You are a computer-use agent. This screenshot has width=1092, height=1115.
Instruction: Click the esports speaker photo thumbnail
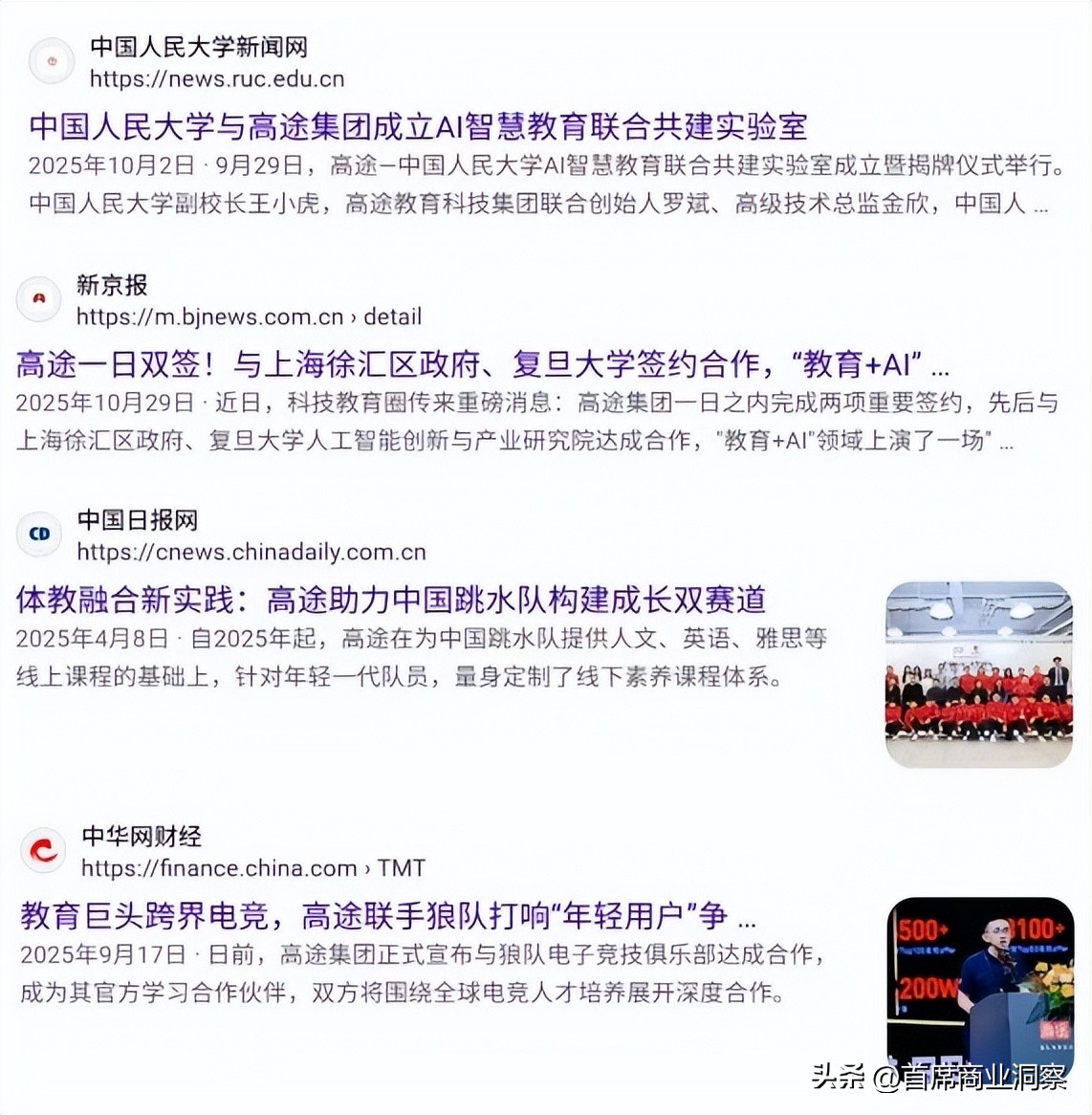979,988
